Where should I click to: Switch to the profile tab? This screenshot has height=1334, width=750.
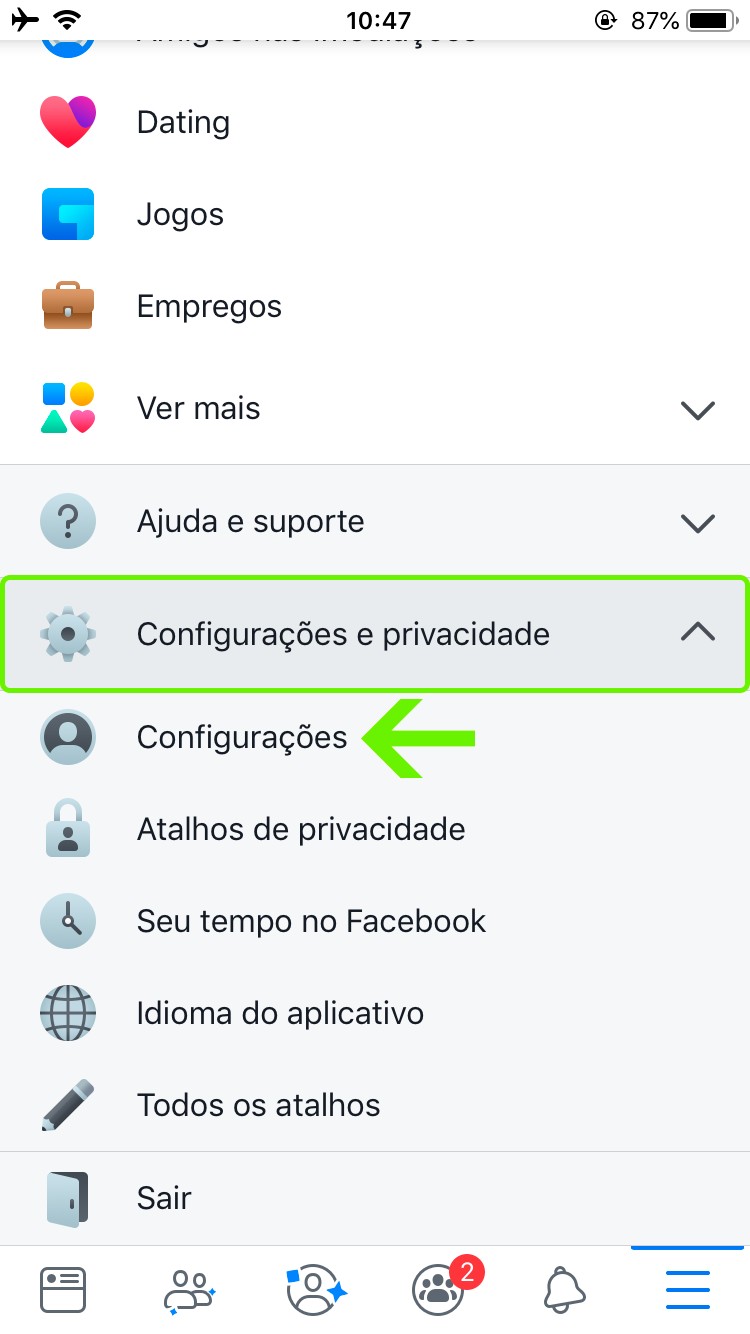click(314, 1289)
